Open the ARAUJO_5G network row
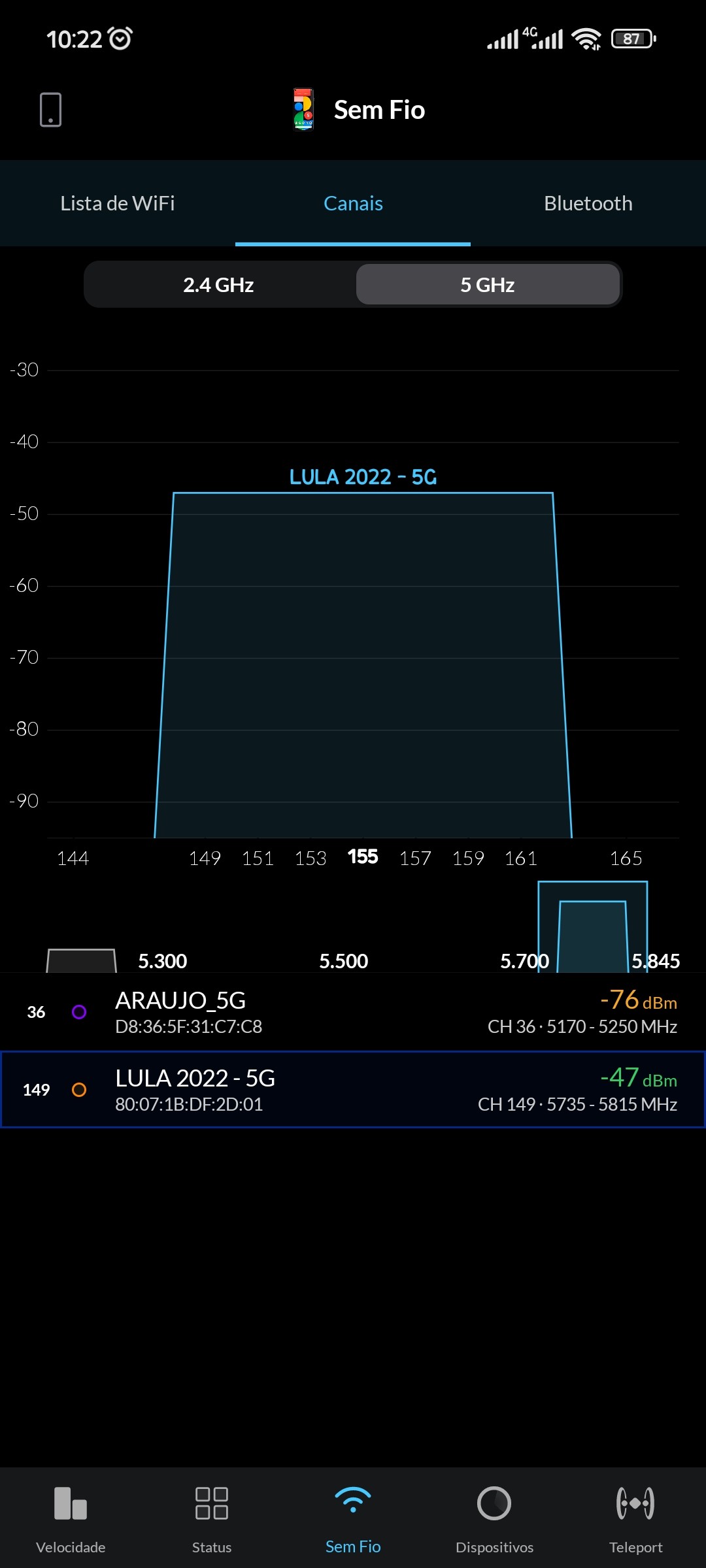Viewport: 706px width, 1568px height. 353,1012
